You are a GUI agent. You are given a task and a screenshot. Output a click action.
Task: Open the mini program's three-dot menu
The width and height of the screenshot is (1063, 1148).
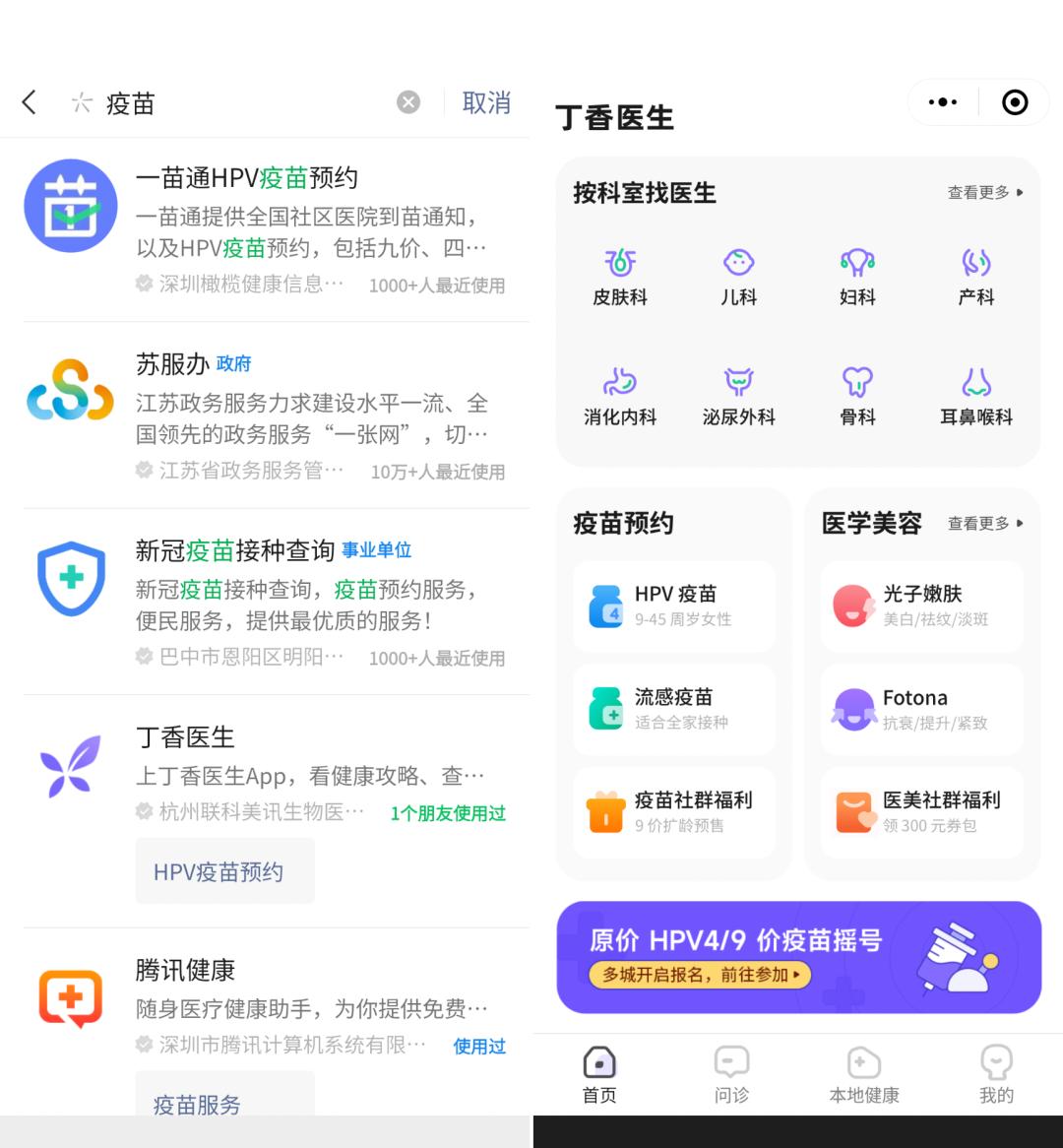tap(942, 102)
